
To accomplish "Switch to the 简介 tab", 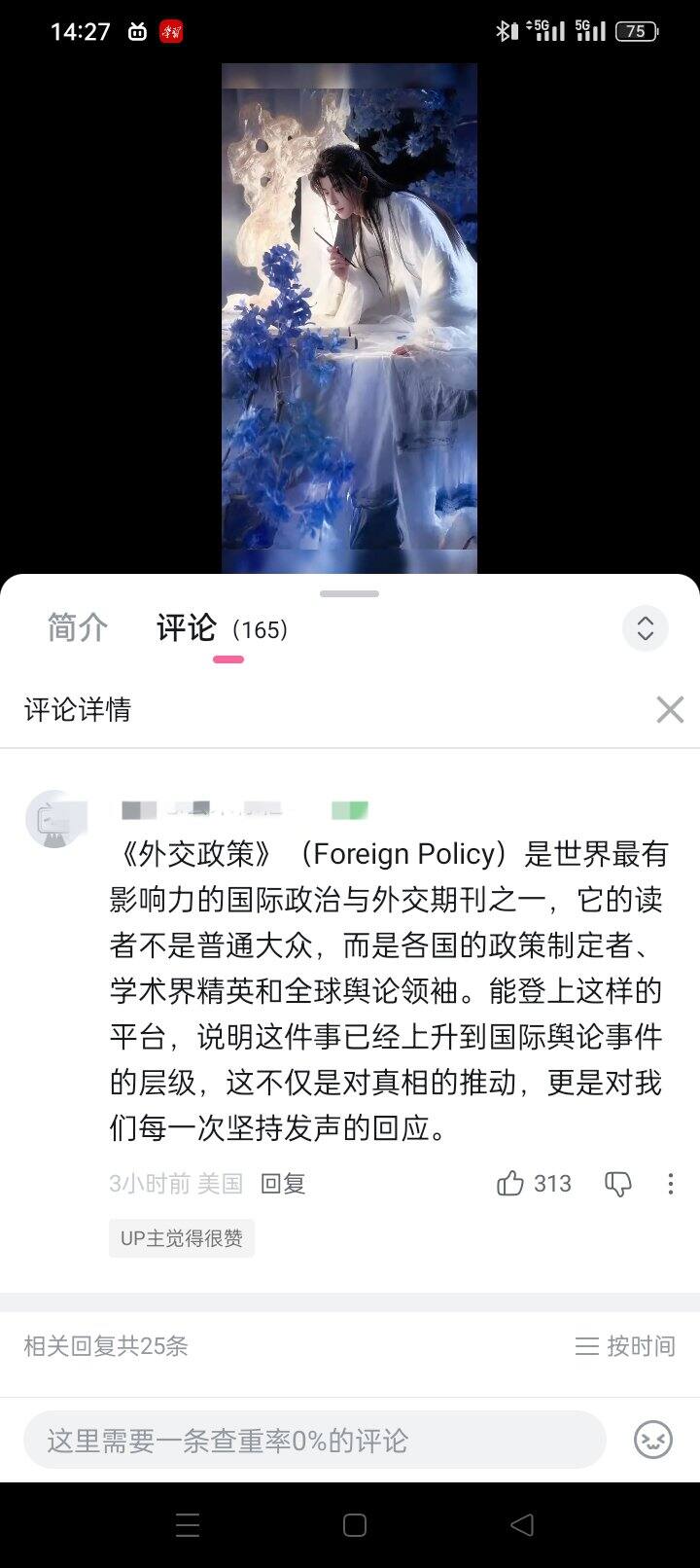I will point(78,628).
